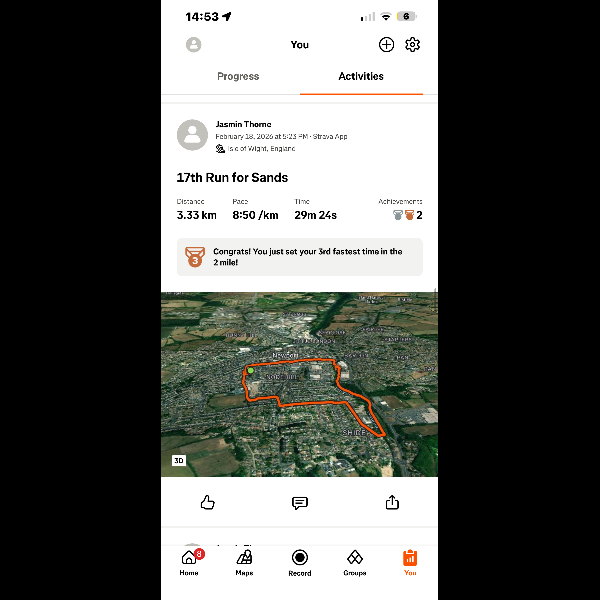This screenshot has height=600, width=600.
Task: Switch to the Progress tab
Action: tap(238, 76)
